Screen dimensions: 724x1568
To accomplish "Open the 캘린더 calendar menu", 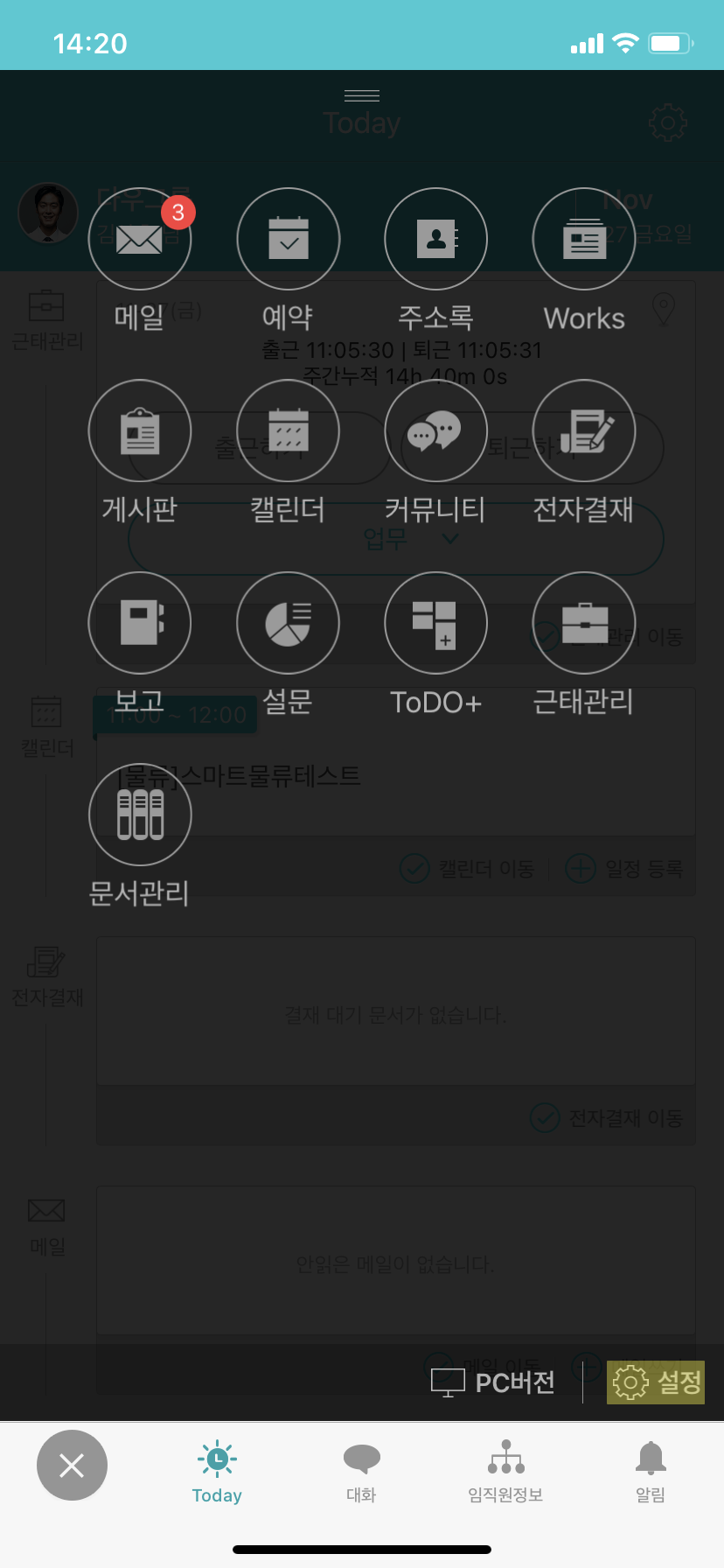I will point(288,431).
